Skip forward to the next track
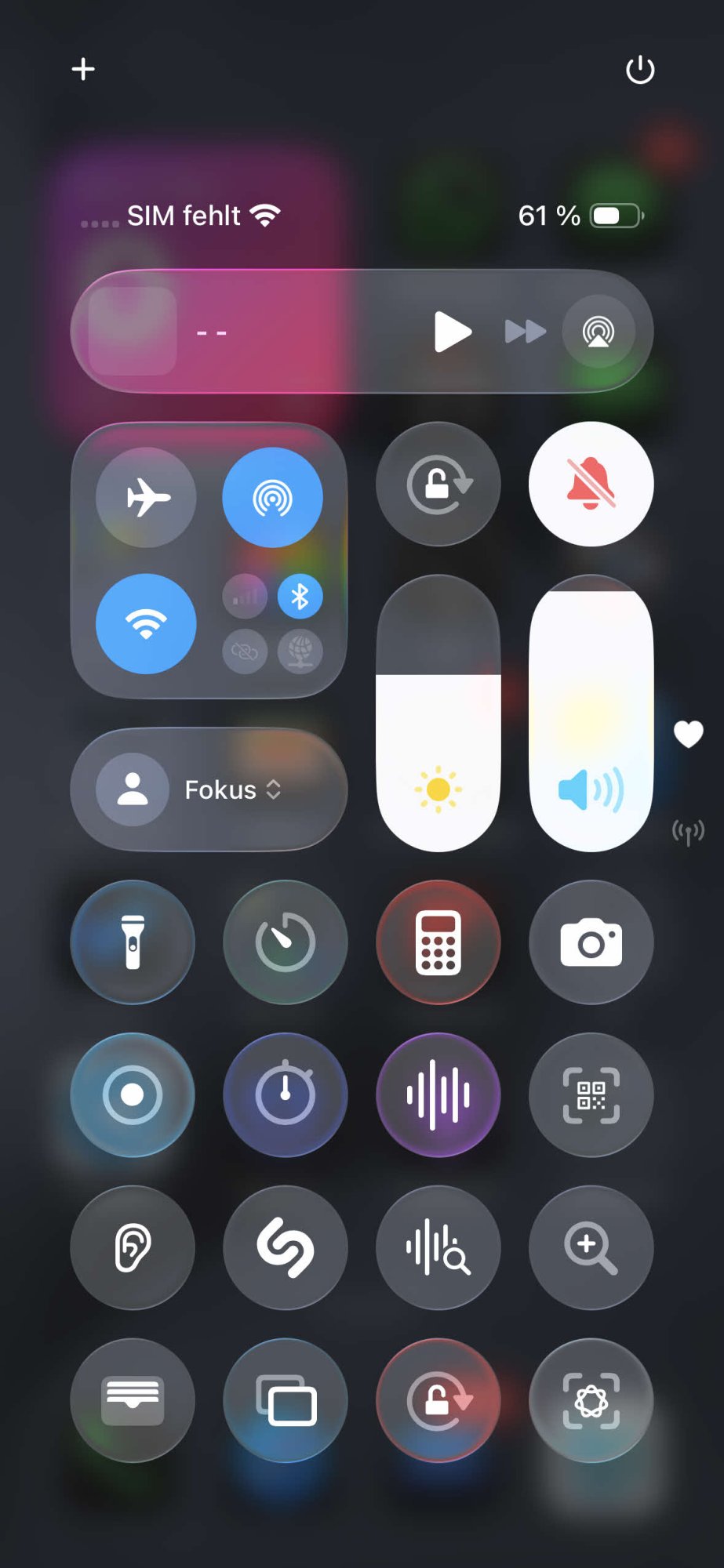 (525, 332)
